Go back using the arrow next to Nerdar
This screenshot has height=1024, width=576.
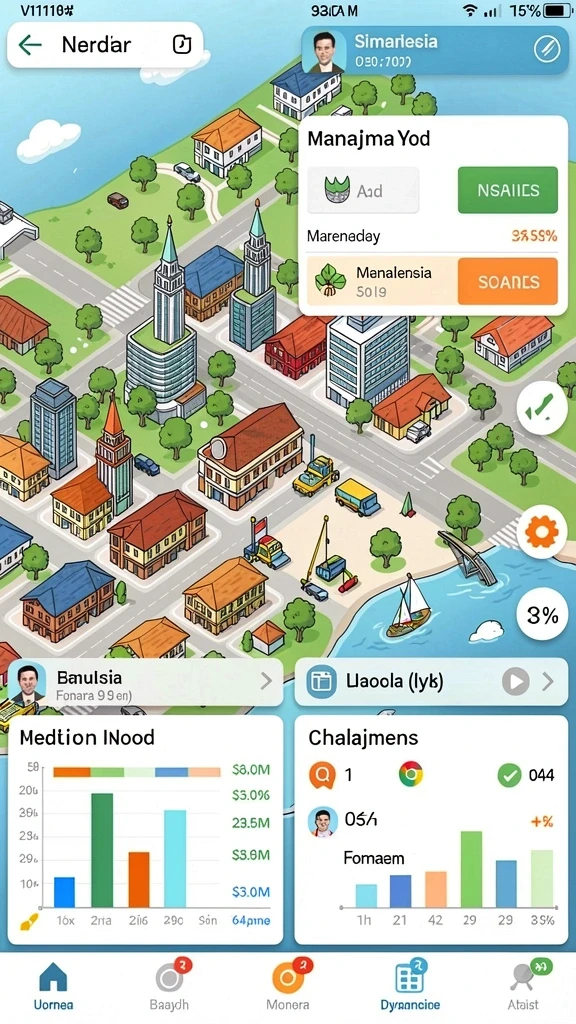(x=30, y=44)
